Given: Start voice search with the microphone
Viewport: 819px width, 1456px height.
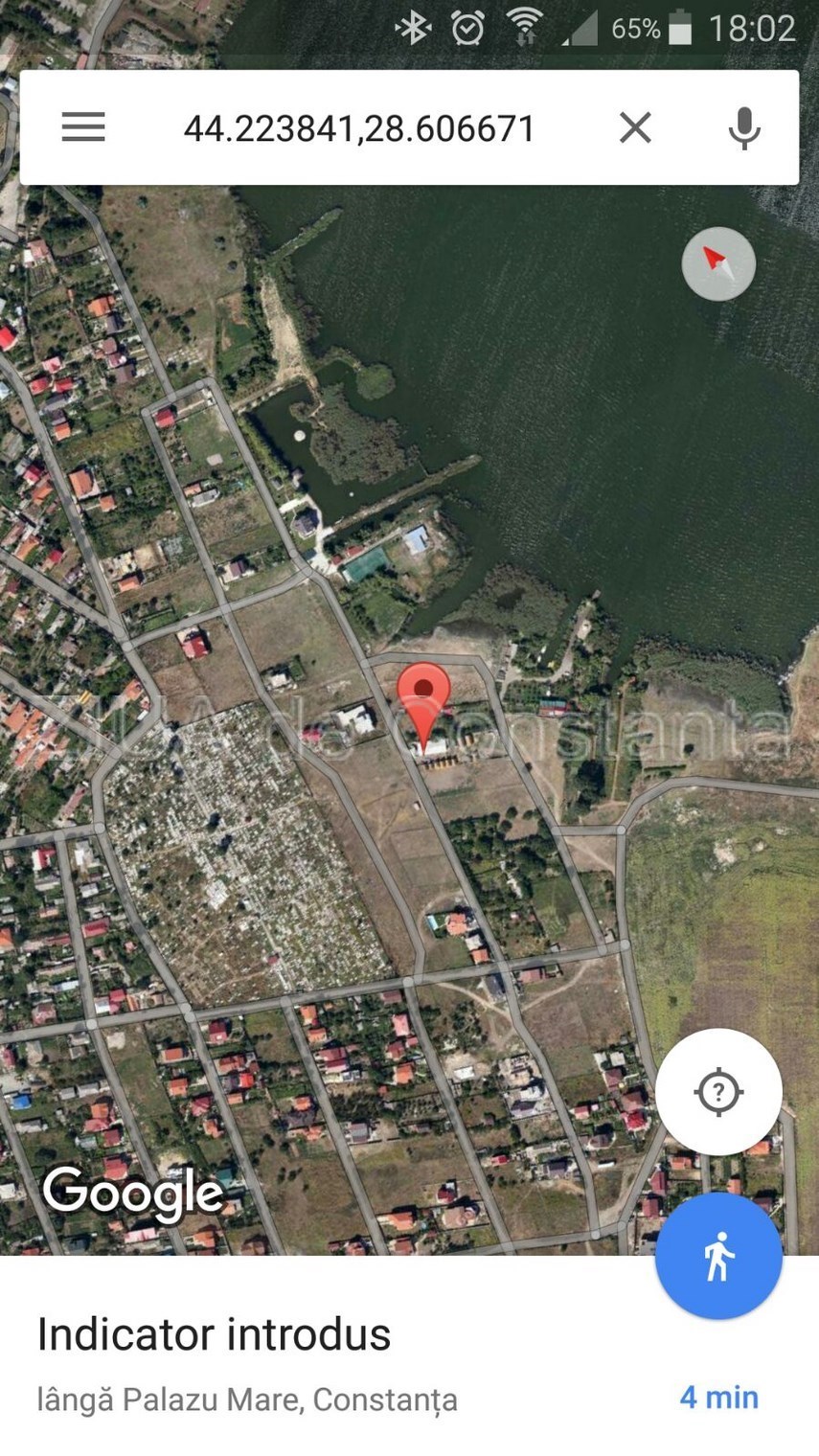Looking at the screenshot, I should [x=744, y=127].
